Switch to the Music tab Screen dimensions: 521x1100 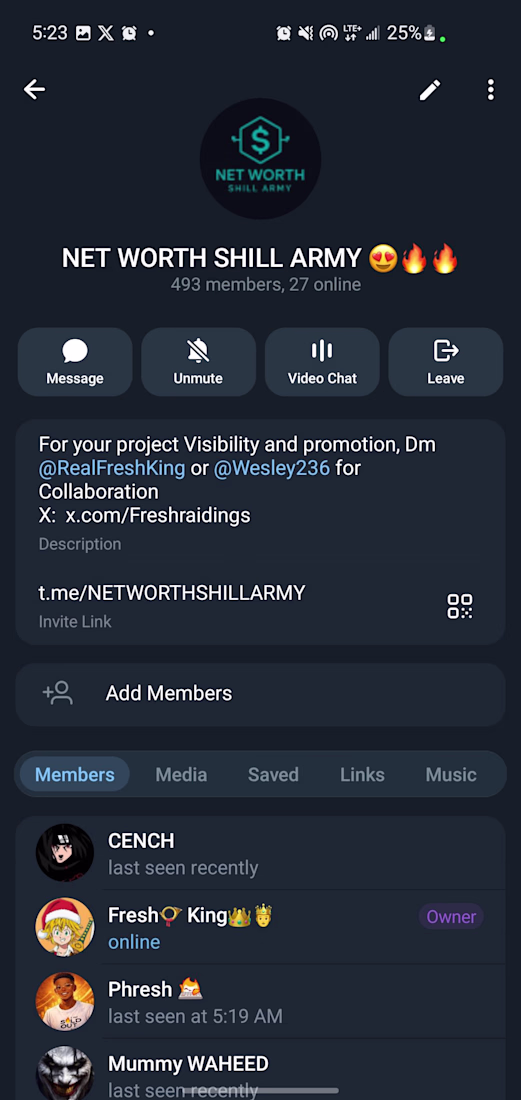[x=451, y=774]
